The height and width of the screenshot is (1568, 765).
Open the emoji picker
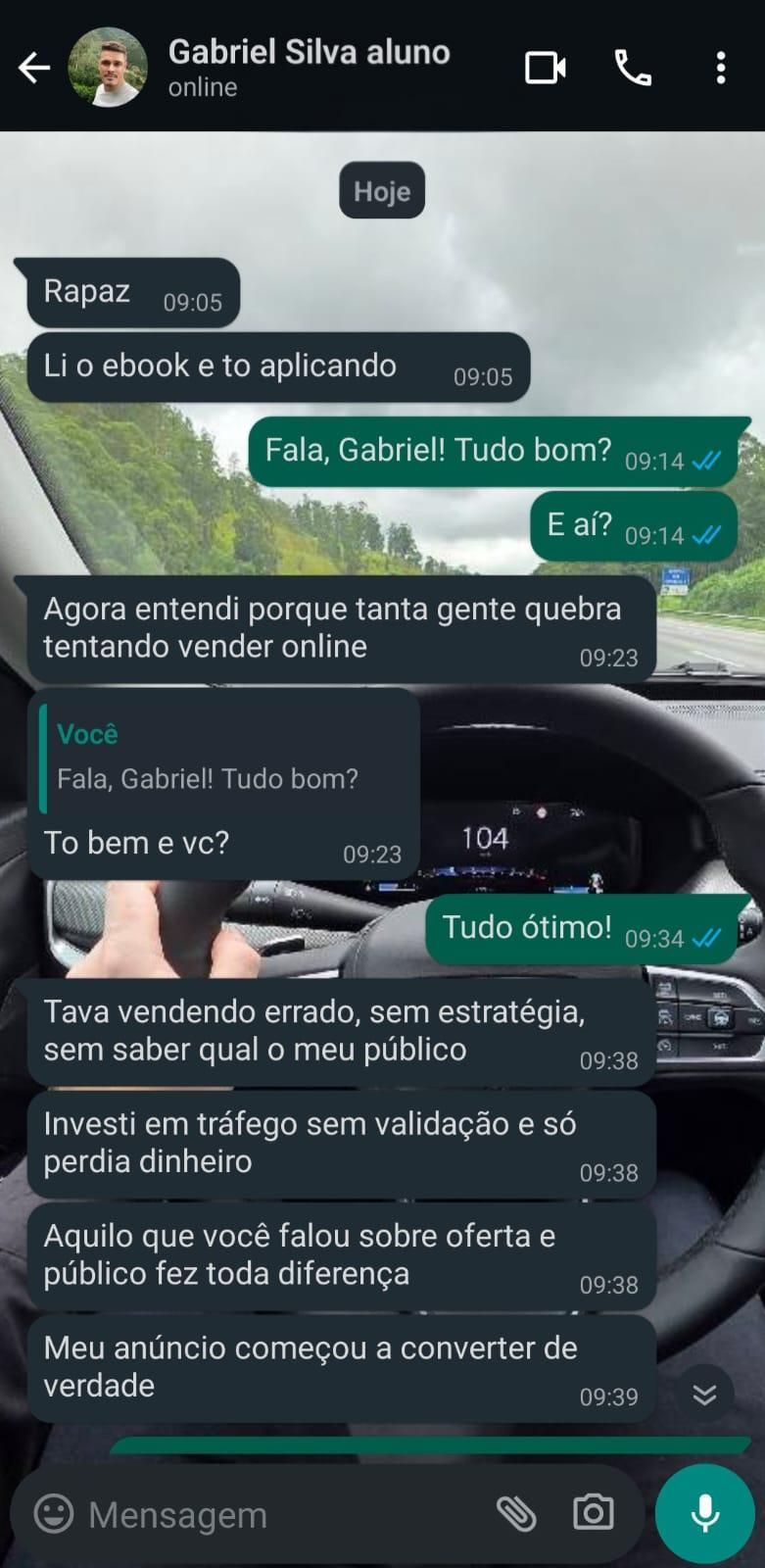pos(54,1514)
